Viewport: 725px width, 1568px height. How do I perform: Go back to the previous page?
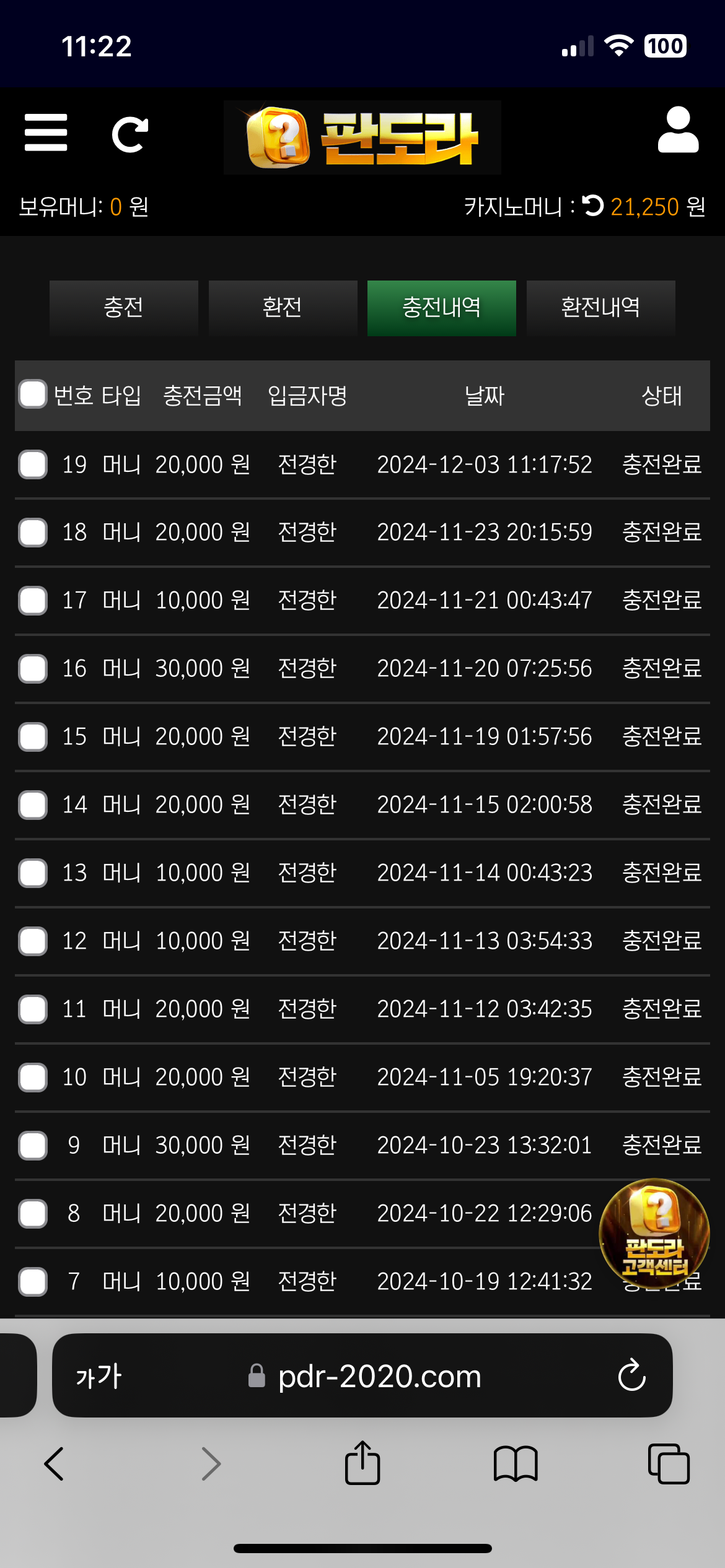pyautogui.click(x=55, y=1464)
